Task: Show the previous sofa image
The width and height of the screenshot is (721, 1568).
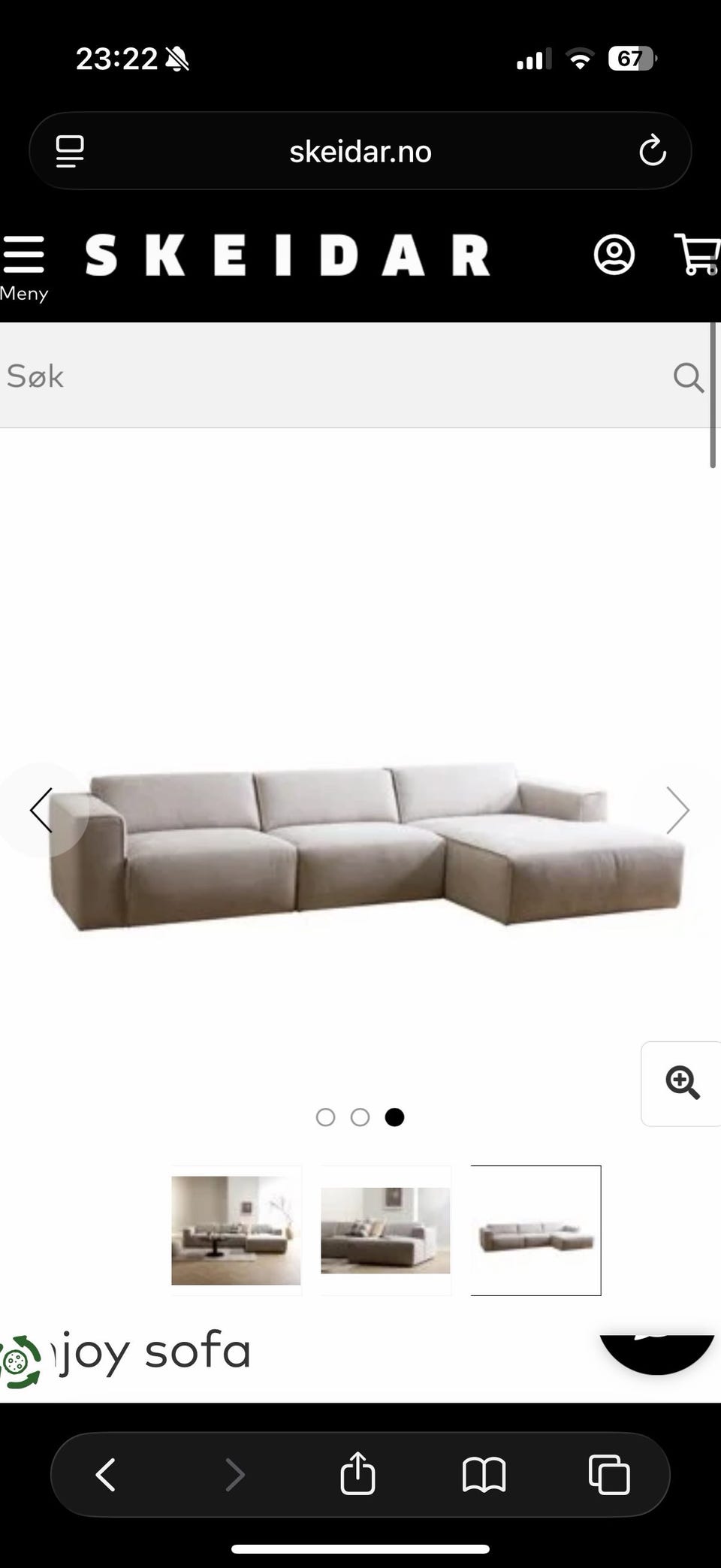Action: tap(42, 810)
